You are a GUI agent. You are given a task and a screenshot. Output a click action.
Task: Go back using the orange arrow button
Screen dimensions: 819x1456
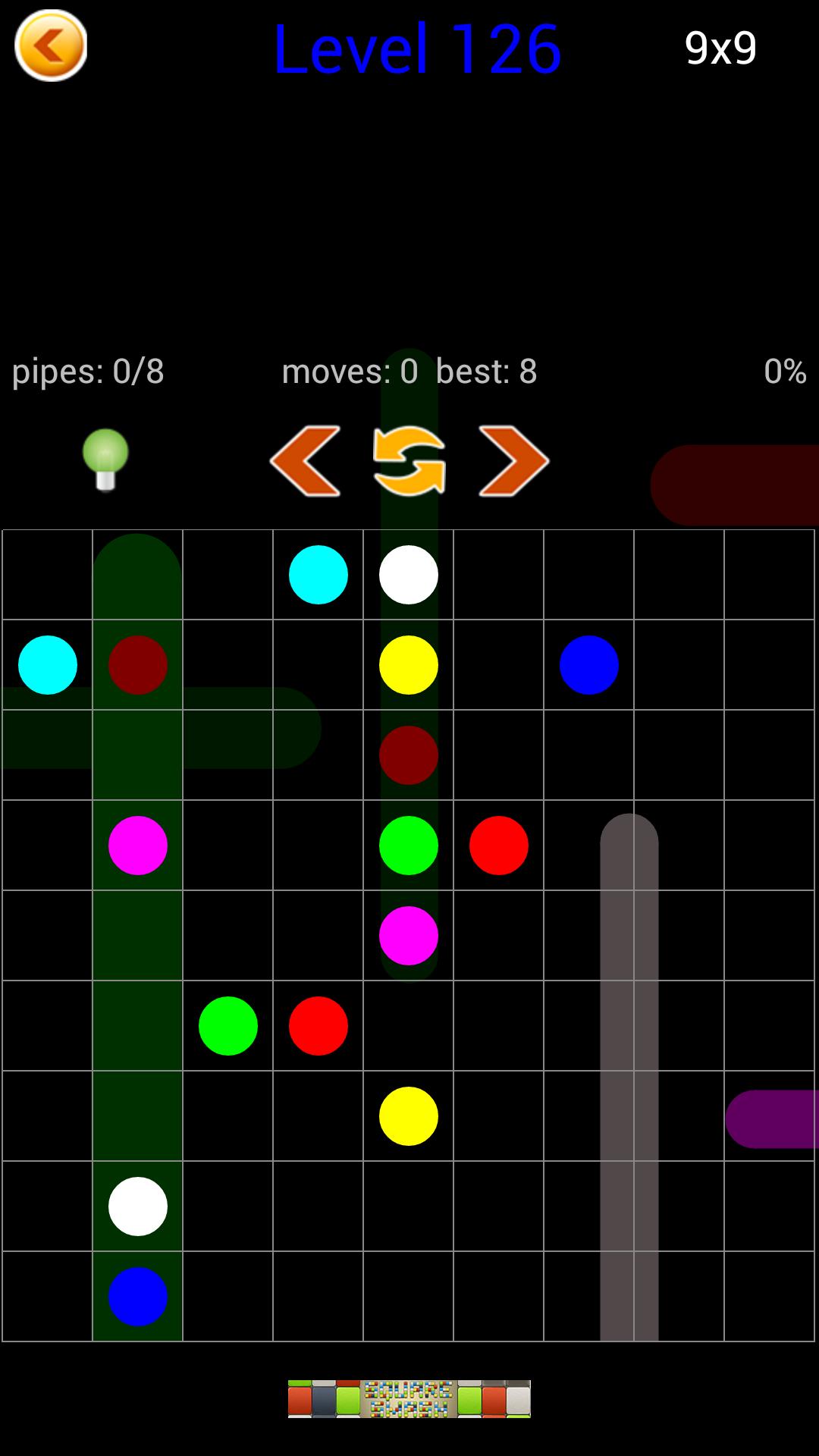click(x=51, y=46)
